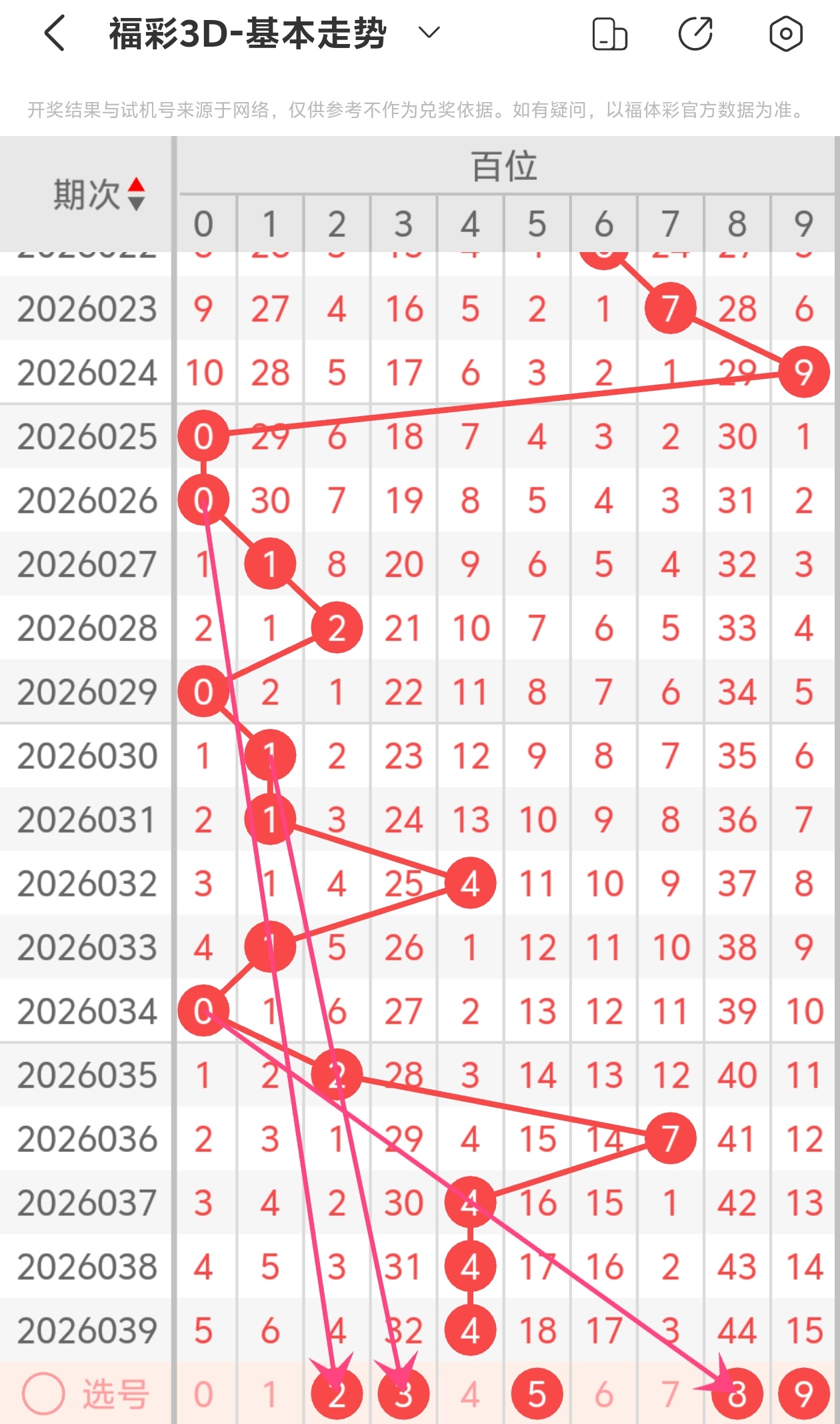The height and width of the screenshot is (1424, 840).
Task: Open the chart settings hexagon icon
Action: tap(785, 34)
